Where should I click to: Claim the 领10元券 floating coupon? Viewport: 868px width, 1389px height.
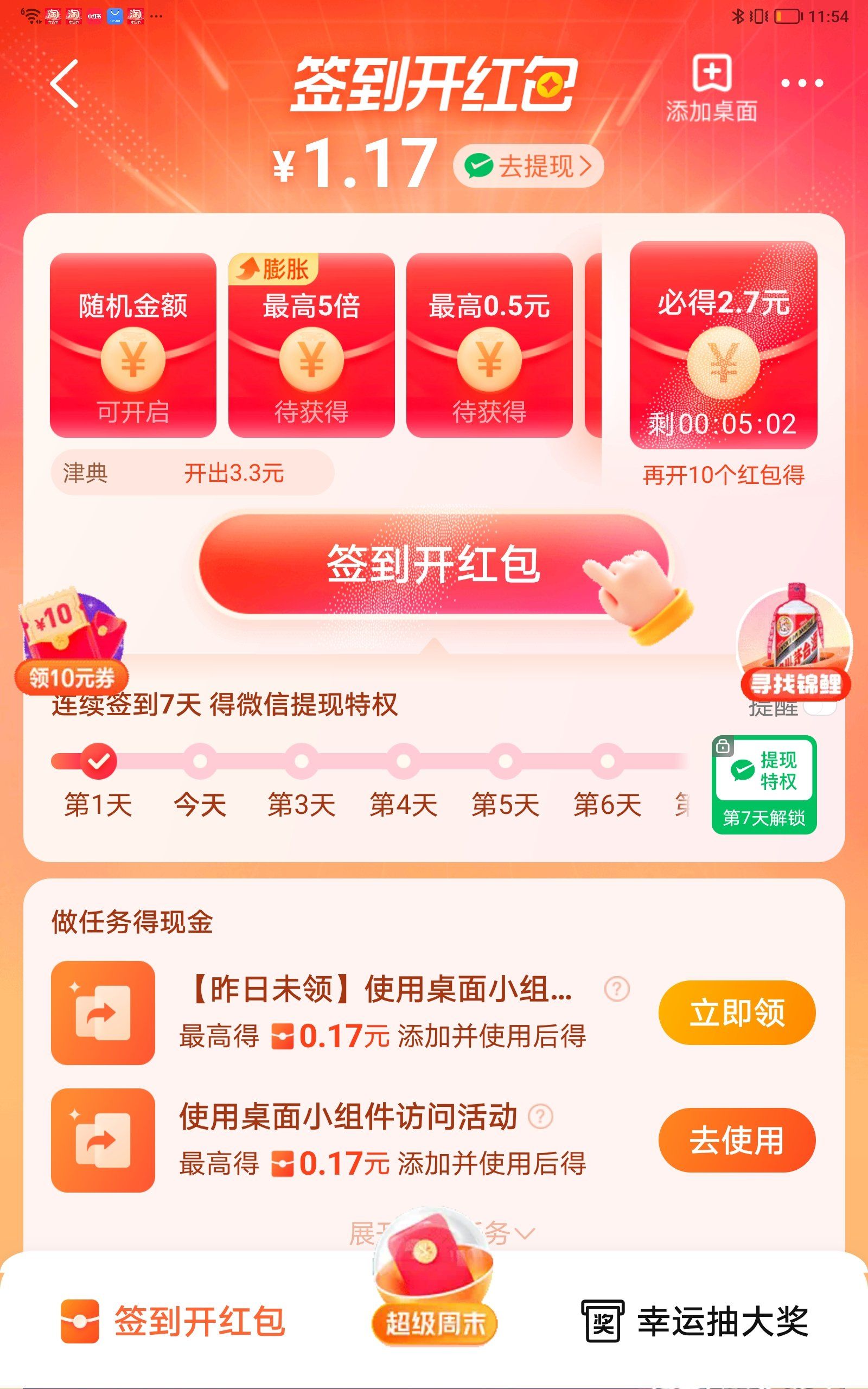[72, 644]
